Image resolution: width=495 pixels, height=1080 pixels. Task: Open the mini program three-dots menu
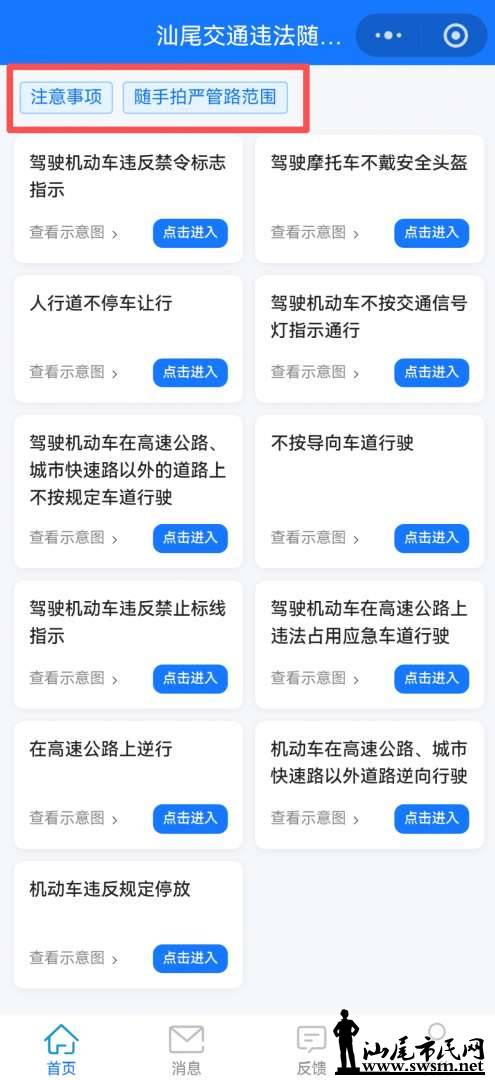click(x=388, y=34)
